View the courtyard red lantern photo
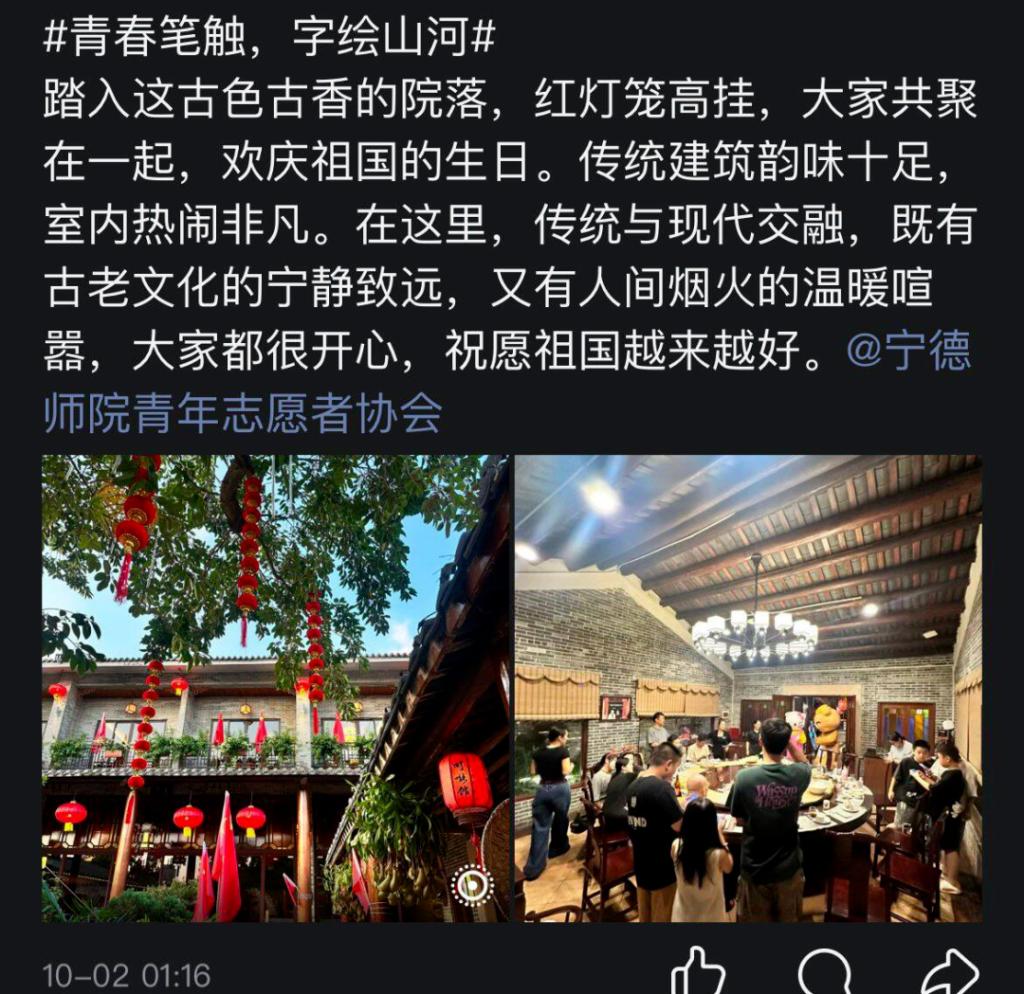This screenshot has width=1024, height=994. 275,688
